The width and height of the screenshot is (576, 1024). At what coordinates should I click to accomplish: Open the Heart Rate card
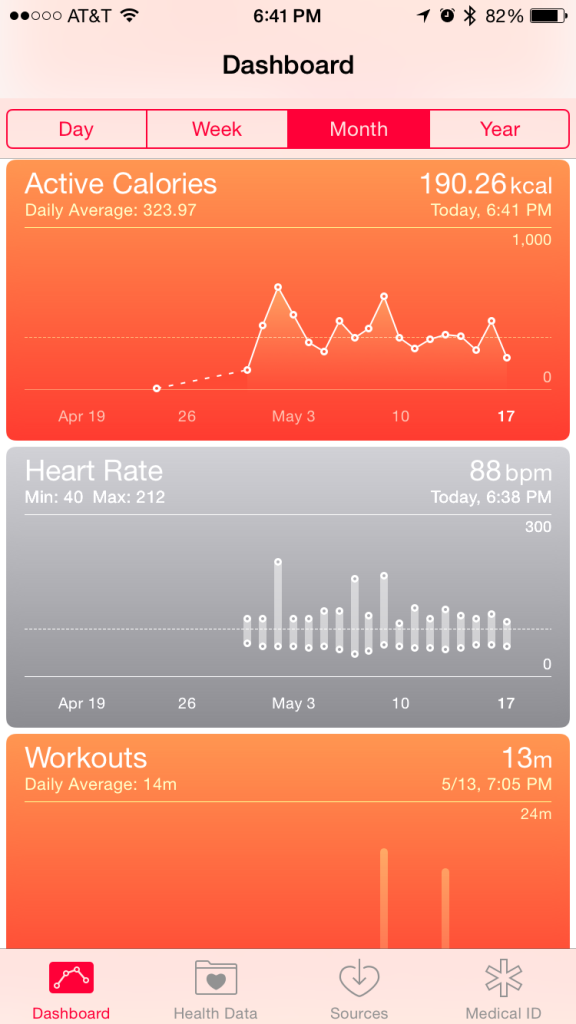click(288, 587)
